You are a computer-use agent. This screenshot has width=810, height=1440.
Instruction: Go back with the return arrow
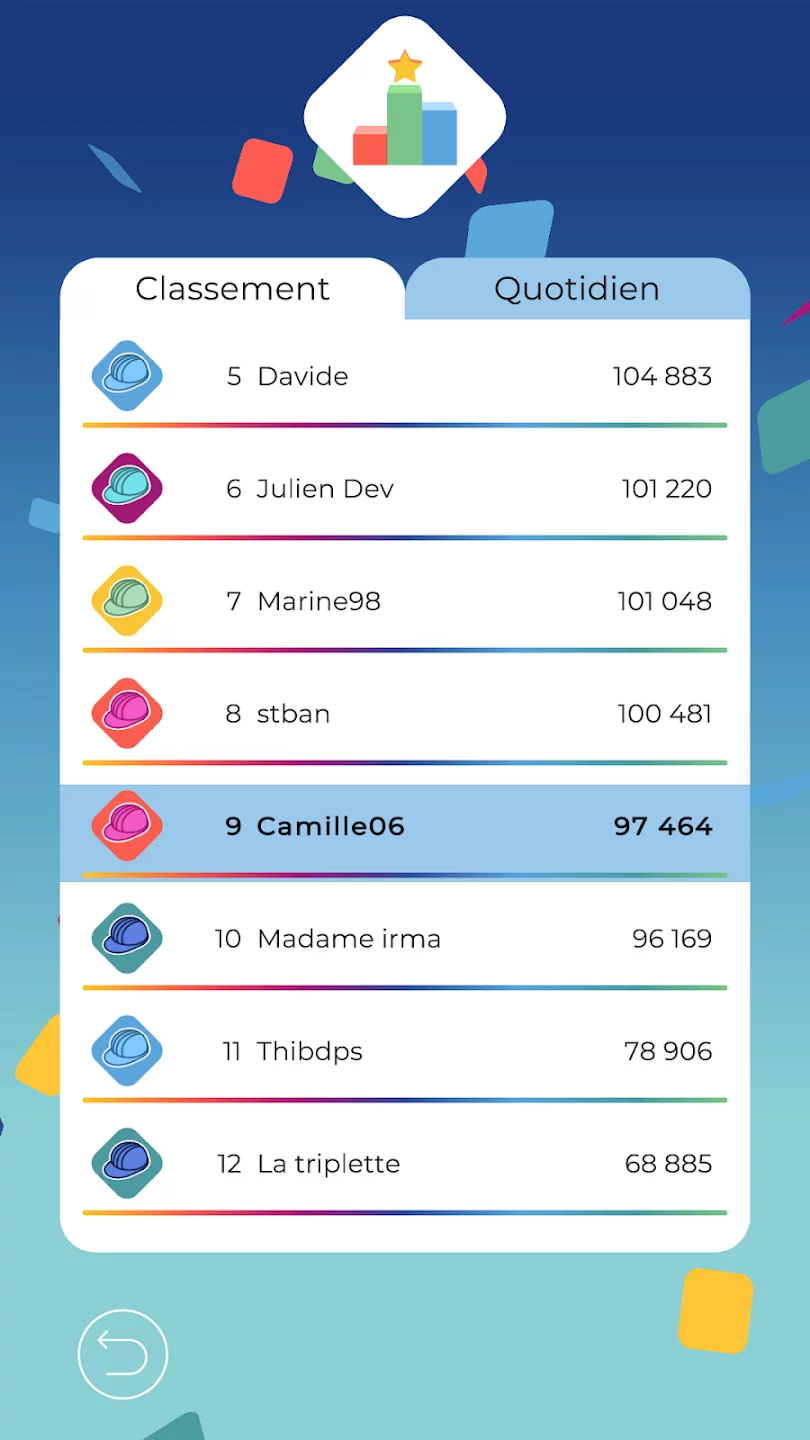coord(123,1354)
